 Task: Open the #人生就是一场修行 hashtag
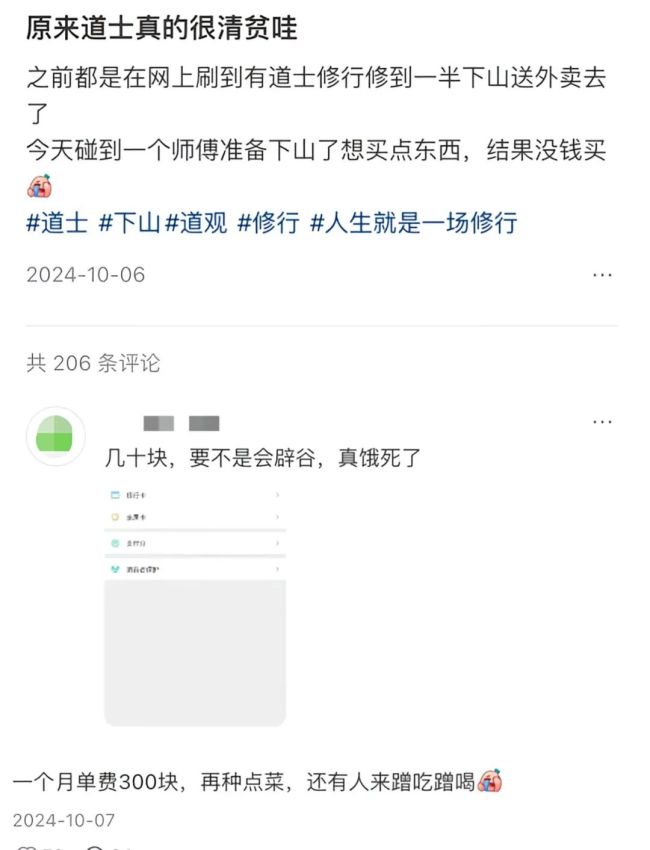(x=413, y=222)
